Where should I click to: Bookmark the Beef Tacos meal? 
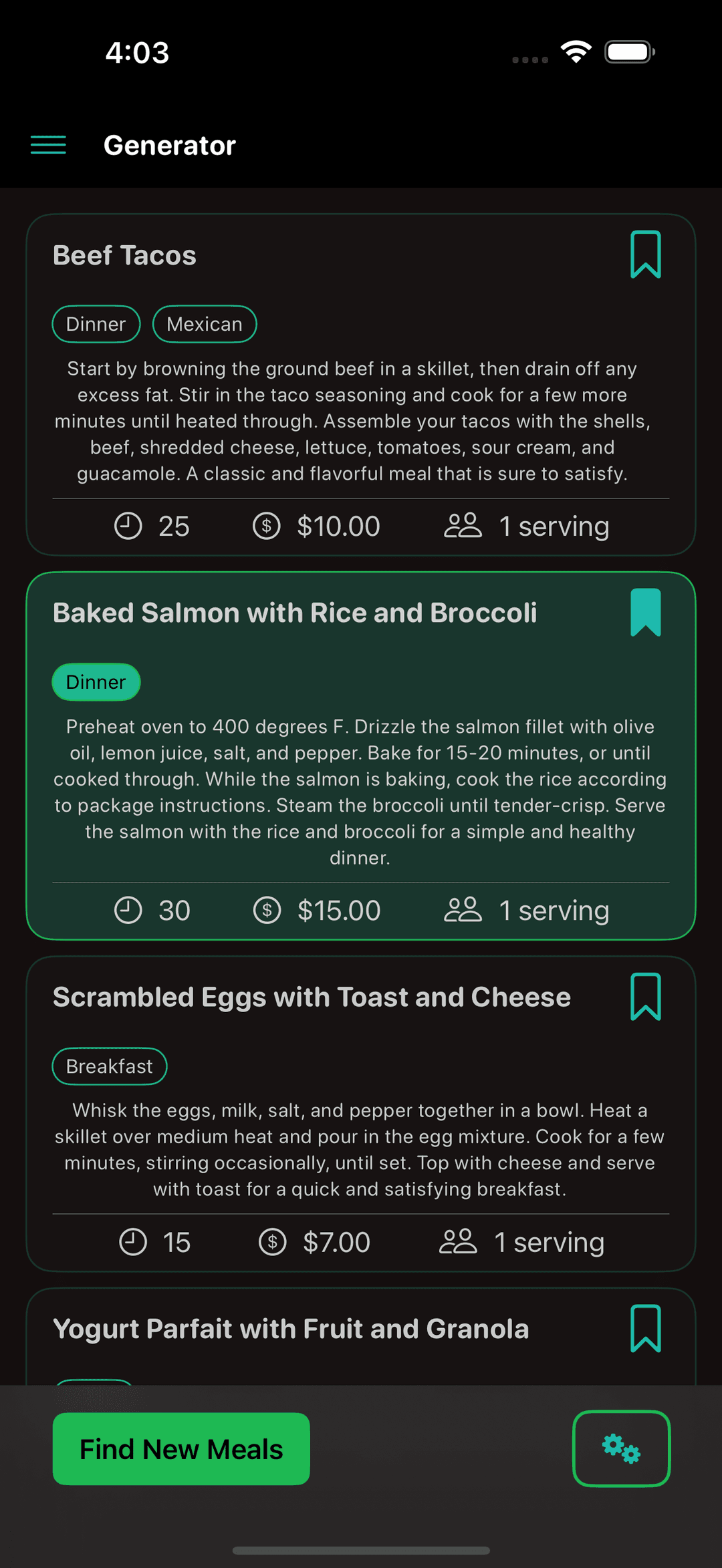(x=645, y=255)
